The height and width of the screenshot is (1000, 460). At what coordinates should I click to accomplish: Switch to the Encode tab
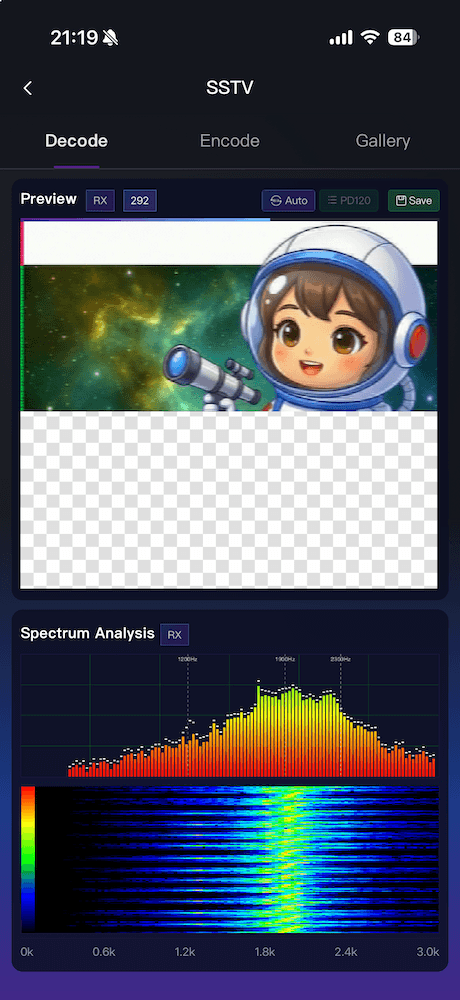click(230, 141)
